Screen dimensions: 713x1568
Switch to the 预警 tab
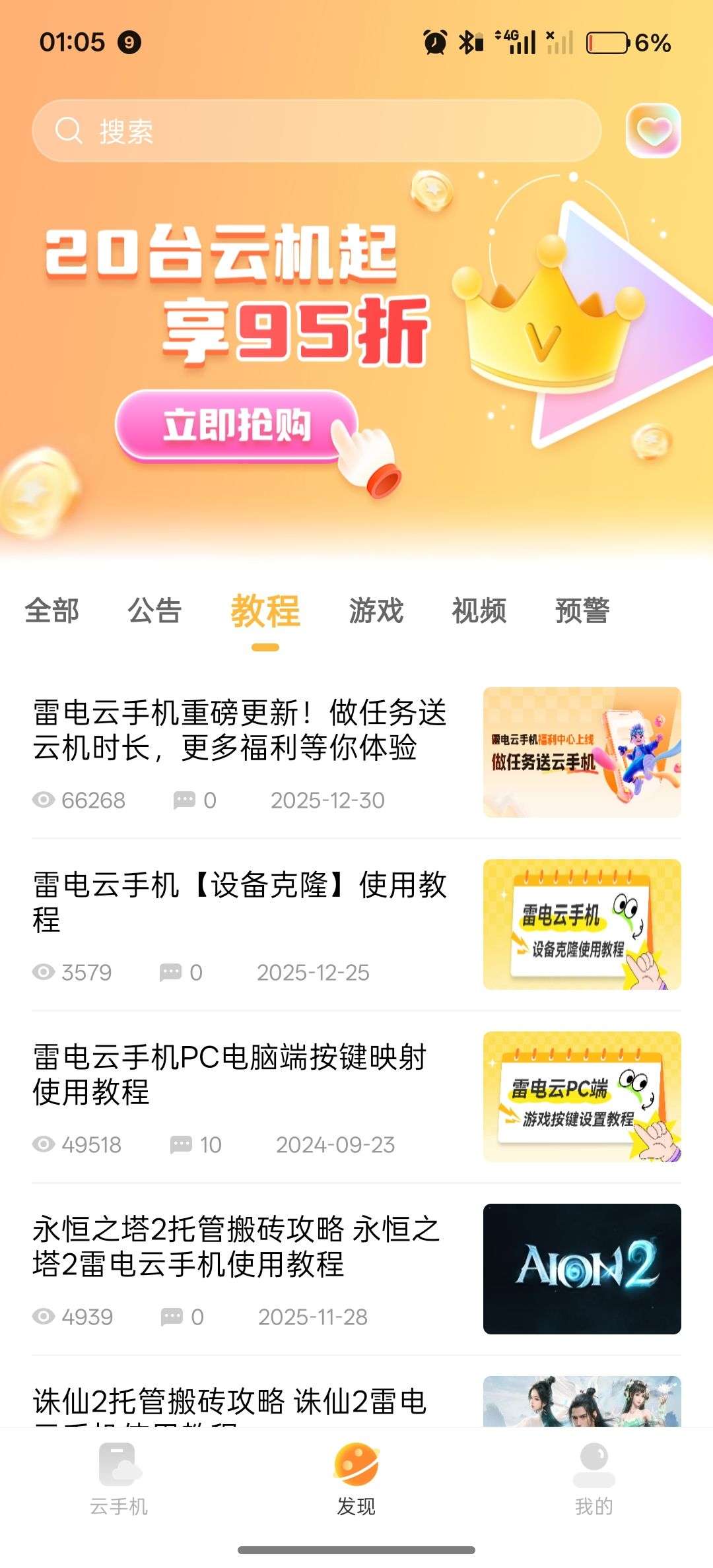[x=582, y=610]
